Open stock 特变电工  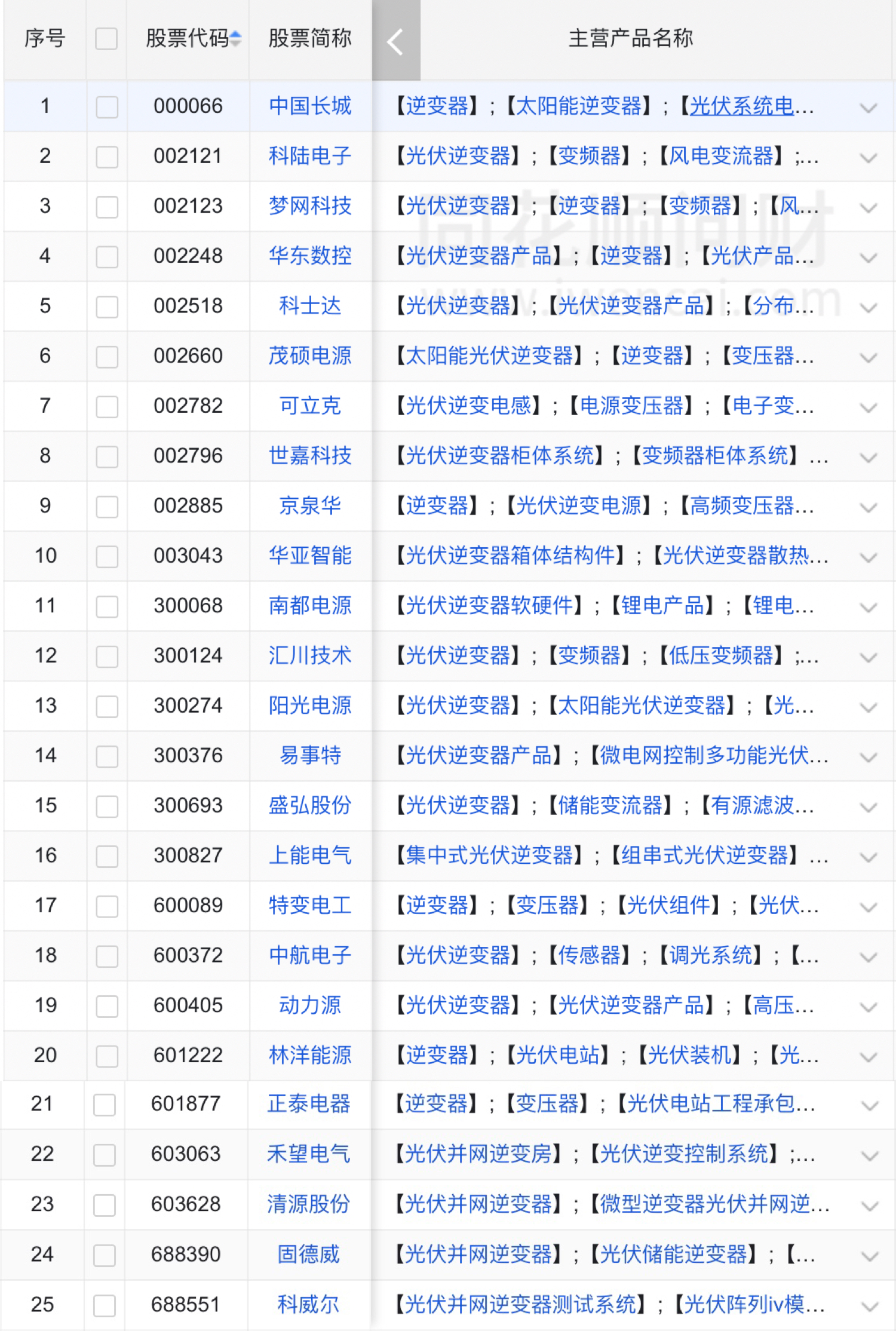pos(309,906)
